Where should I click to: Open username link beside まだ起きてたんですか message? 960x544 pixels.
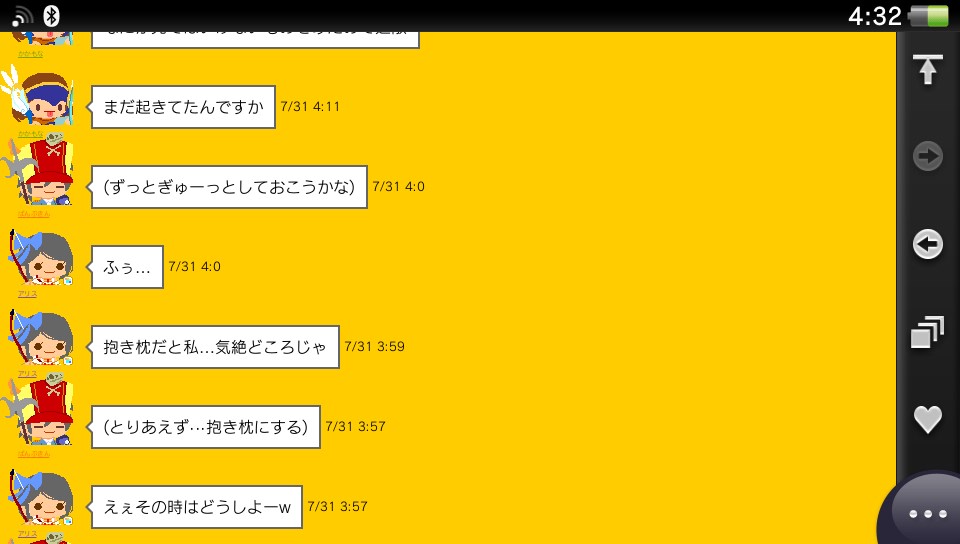pos(28,134)
